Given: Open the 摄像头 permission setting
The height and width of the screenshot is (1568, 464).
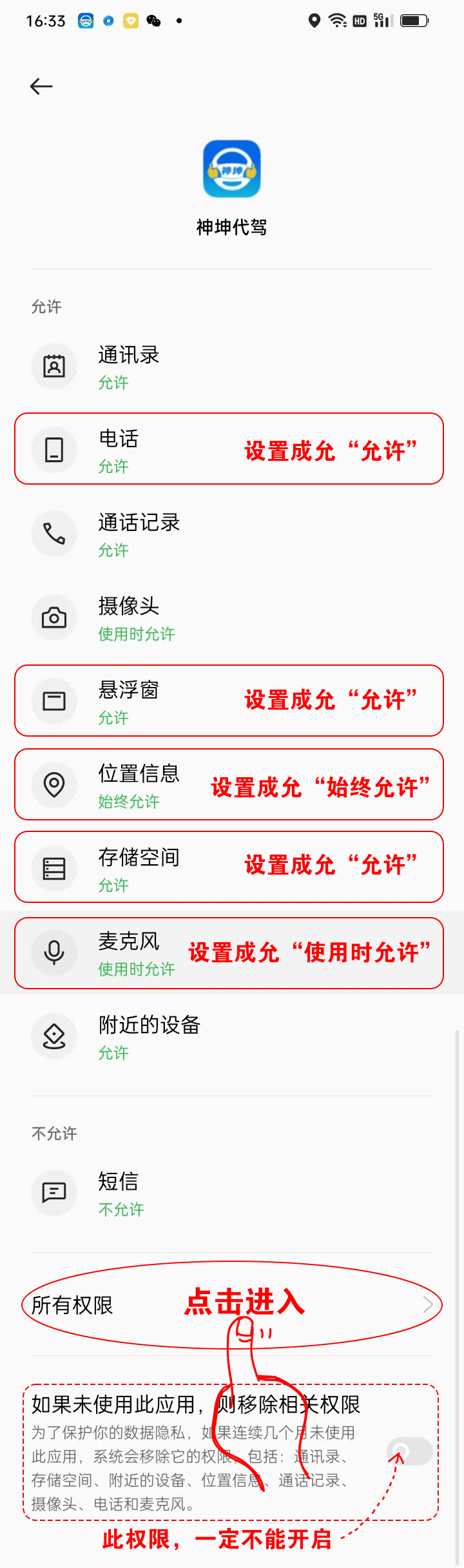Looking at the screenshot, I should [x=135, y=618].
